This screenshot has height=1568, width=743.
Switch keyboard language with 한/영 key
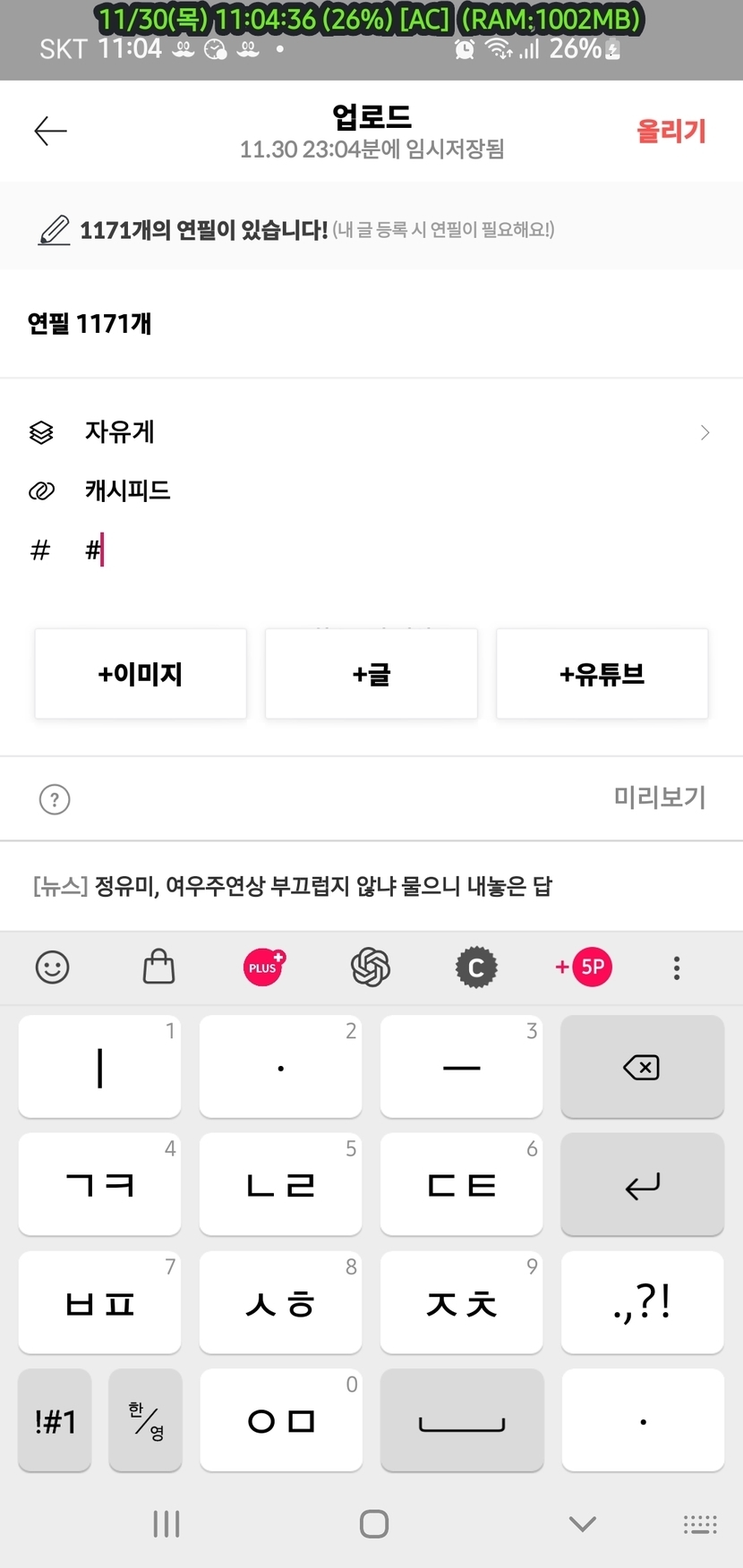(145, 1420)
